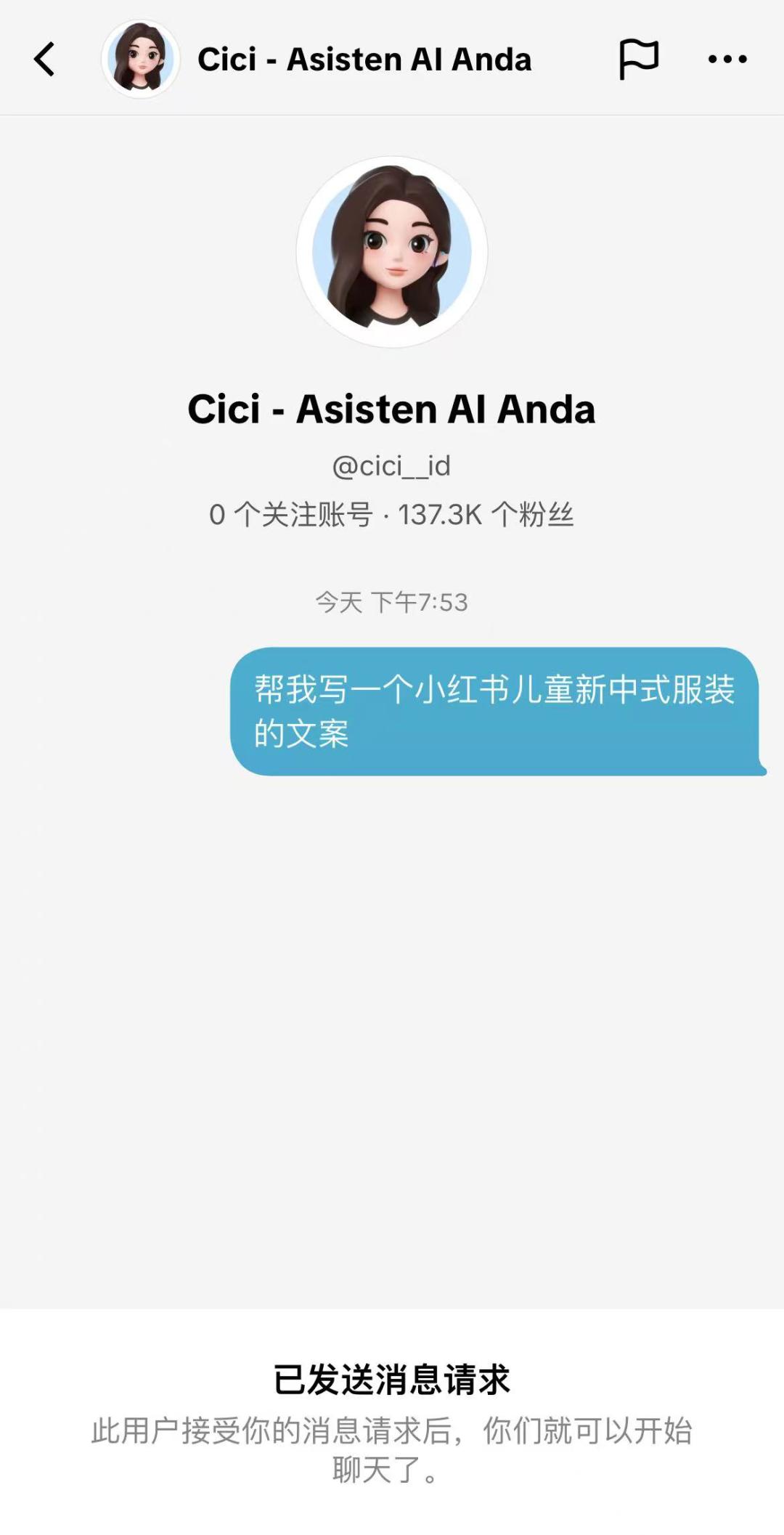784x1535 pixels.
Task: Go back using the top-left arrow
Action: click(x=44, y=59)
